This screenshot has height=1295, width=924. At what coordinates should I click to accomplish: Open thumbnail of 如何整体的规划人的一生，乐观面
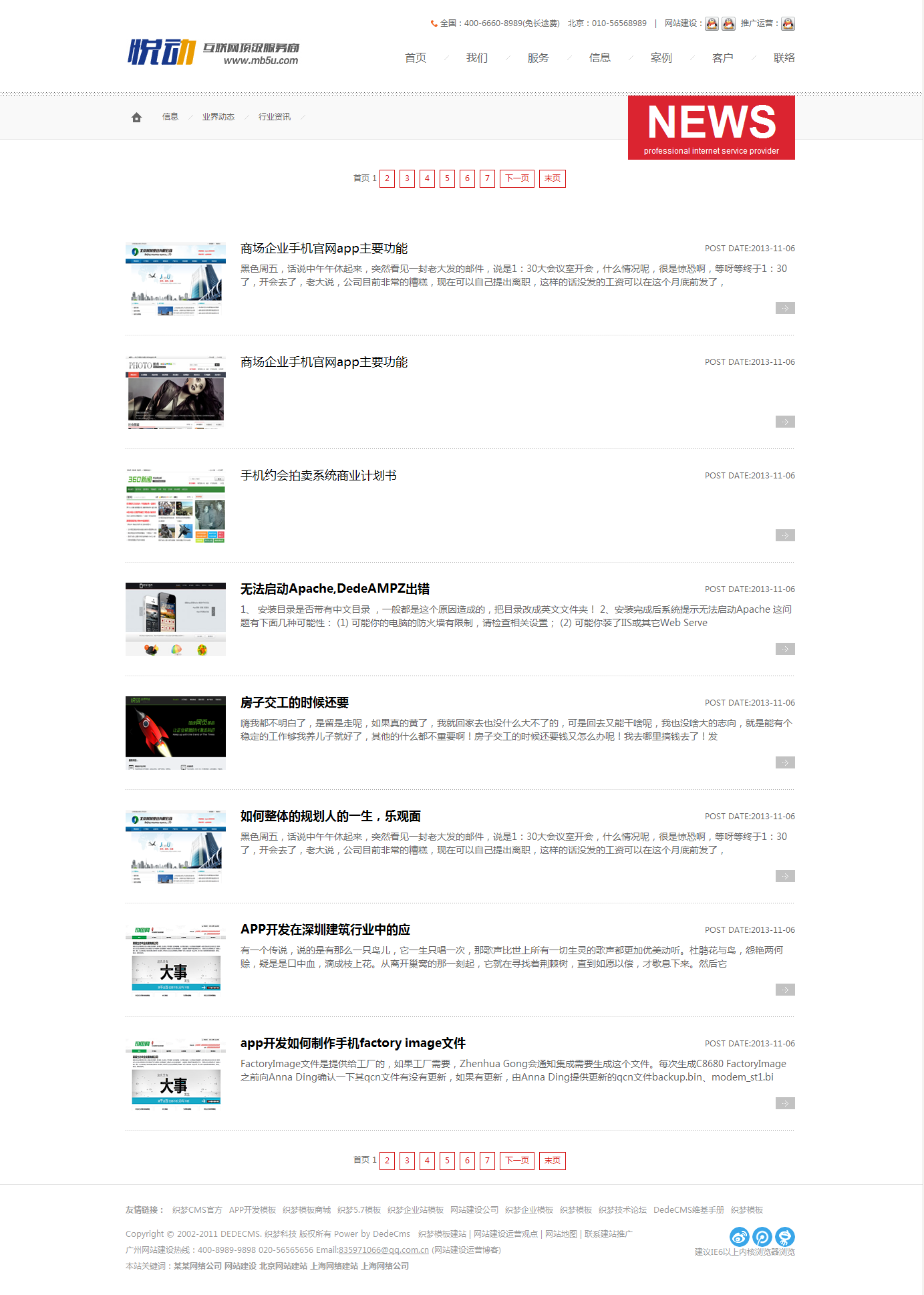click(175, 847)
